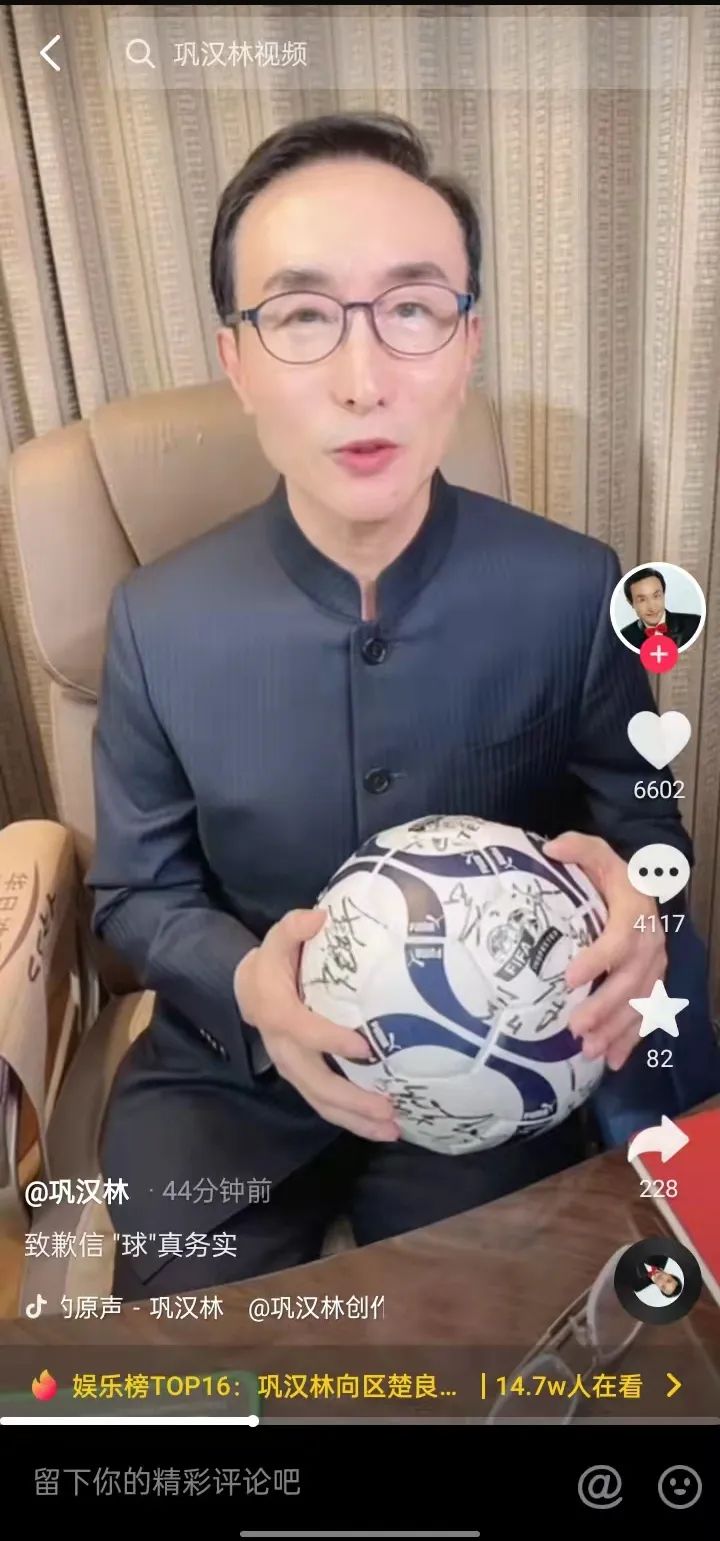The height and width of the screenshot is (1541, 720).
Task: Open the original sound track 原声 - 巩汉林
Action: pyautogui.click(x=140, y=1307)
